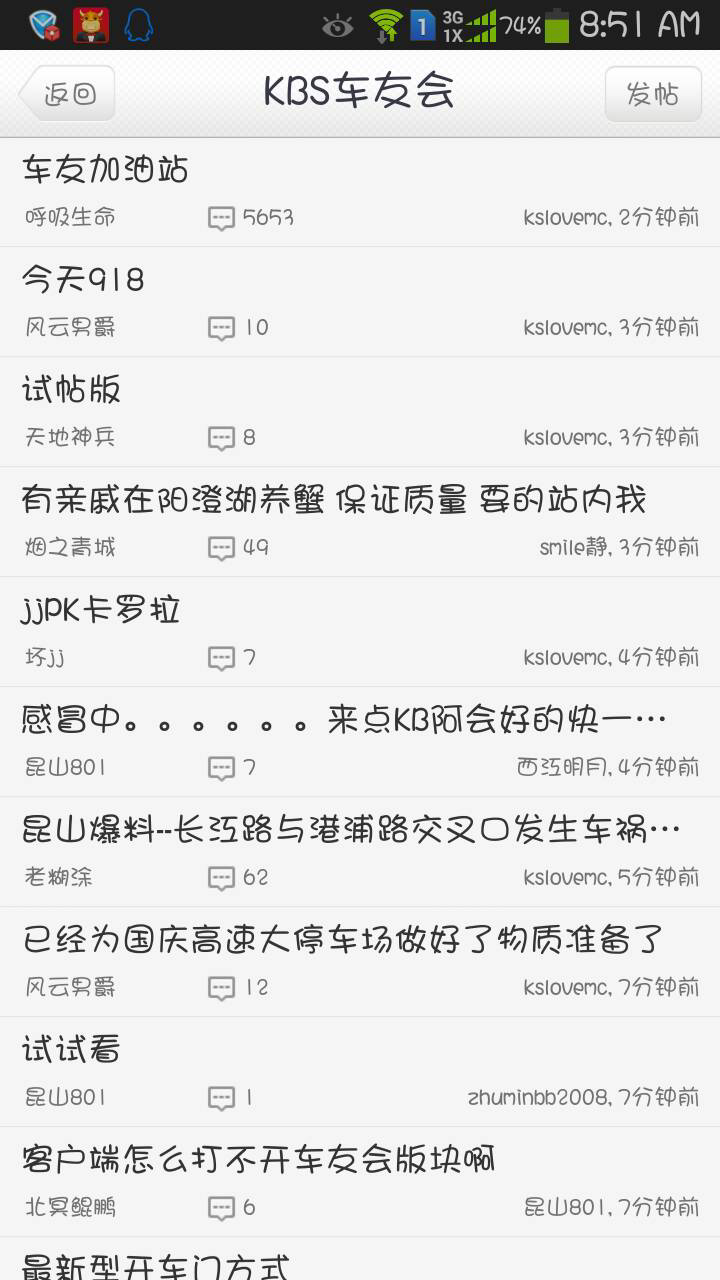Open the thread jjPK卡罗拉
Image resolution: width=720 pixels, height=1280 pixels.
pos(360,632)
